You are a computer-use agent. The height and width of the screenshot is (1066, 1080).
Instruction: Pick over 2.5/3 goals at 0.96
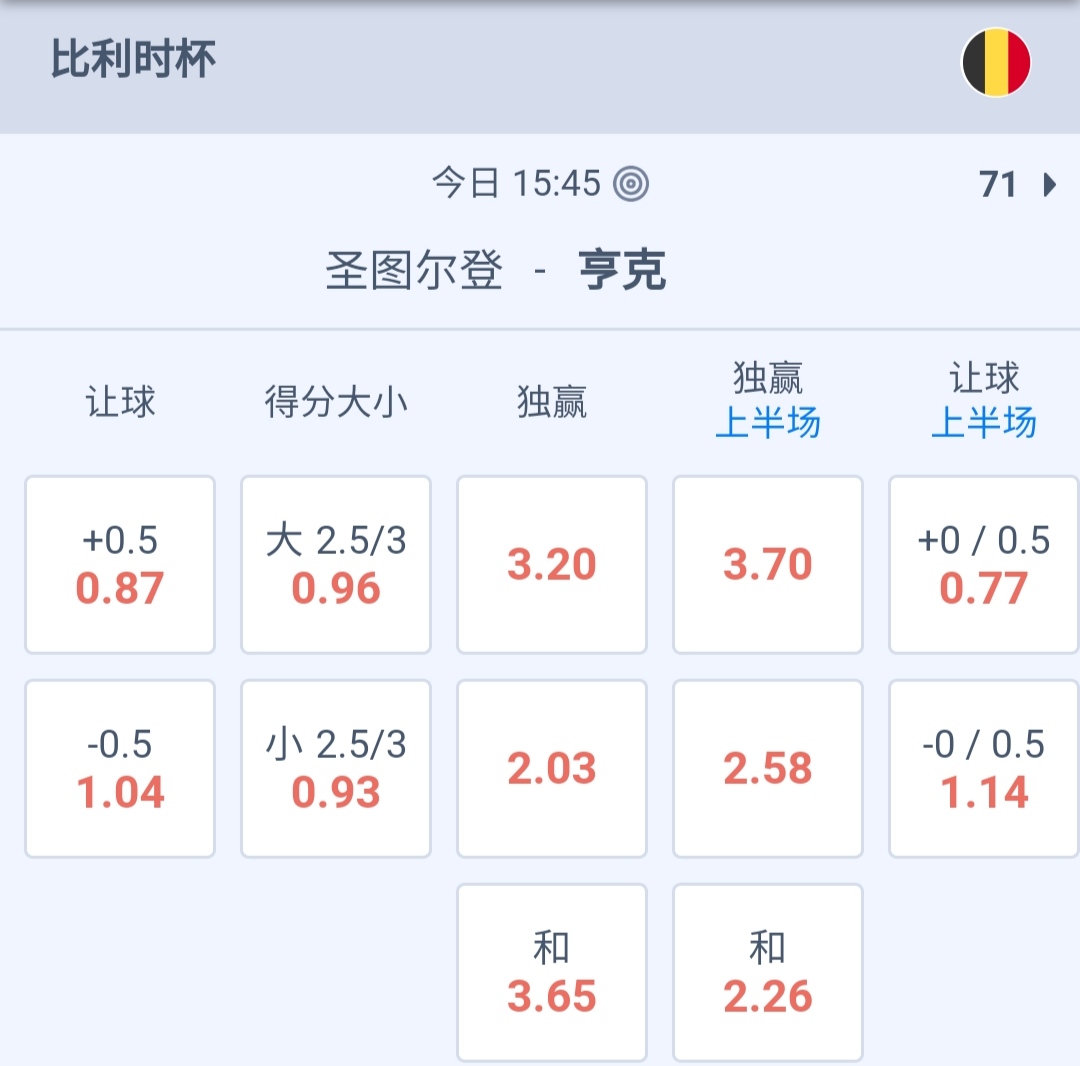(336, 565)
